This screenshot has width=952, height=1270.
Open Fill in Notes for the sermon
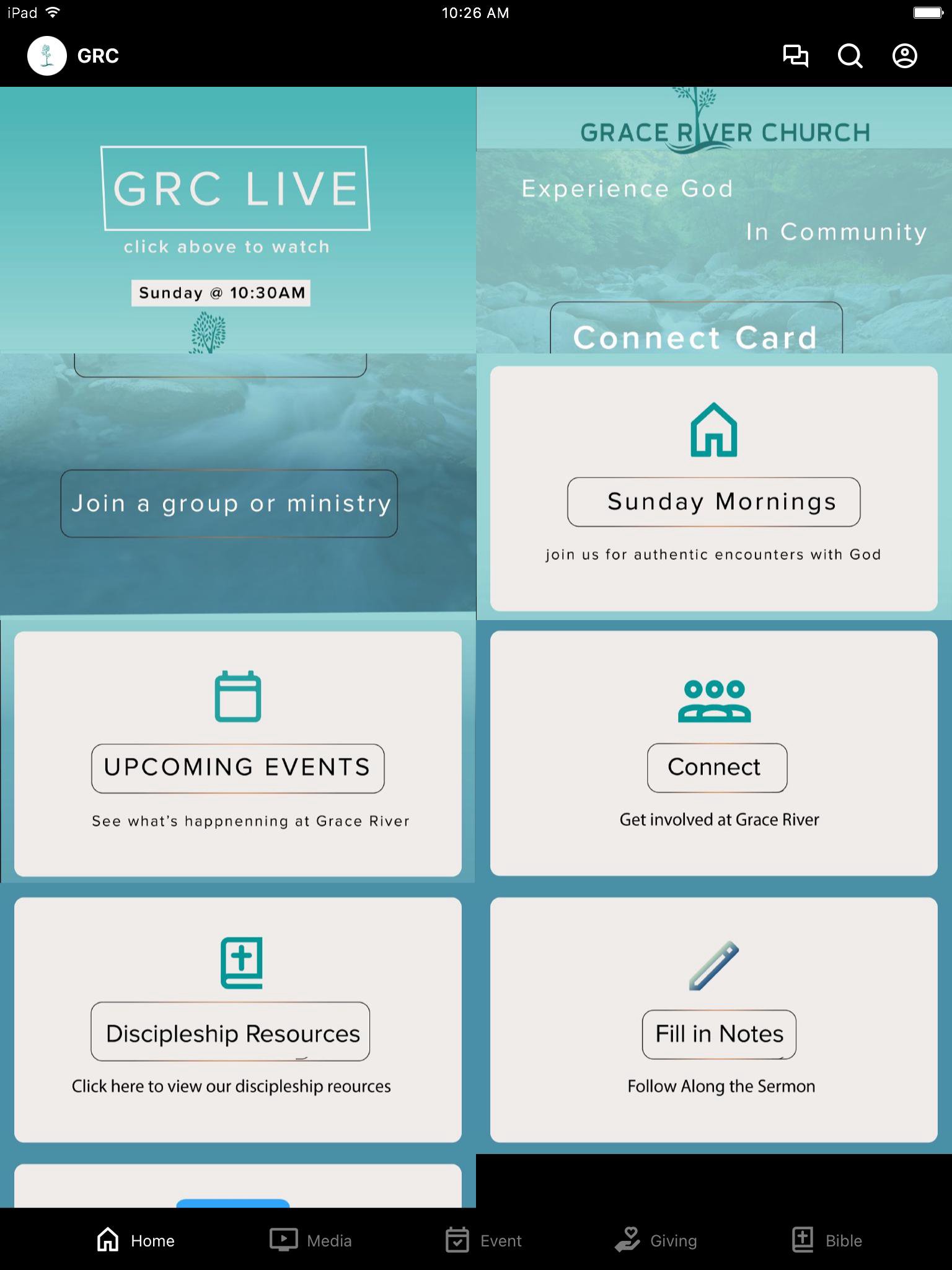(719, 1034)
